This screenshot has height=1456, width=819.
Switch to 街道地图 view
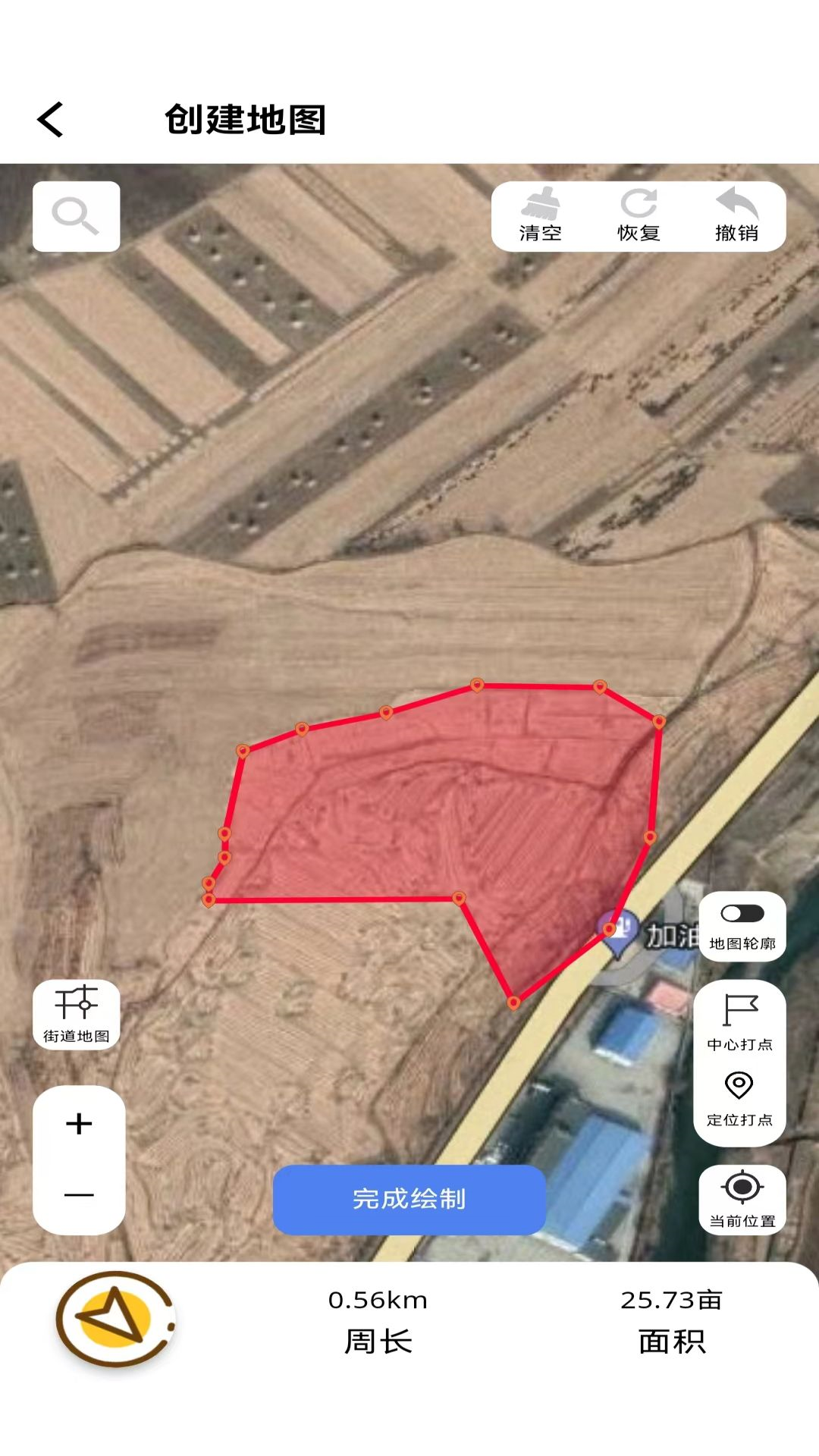tap(76, 1014)
